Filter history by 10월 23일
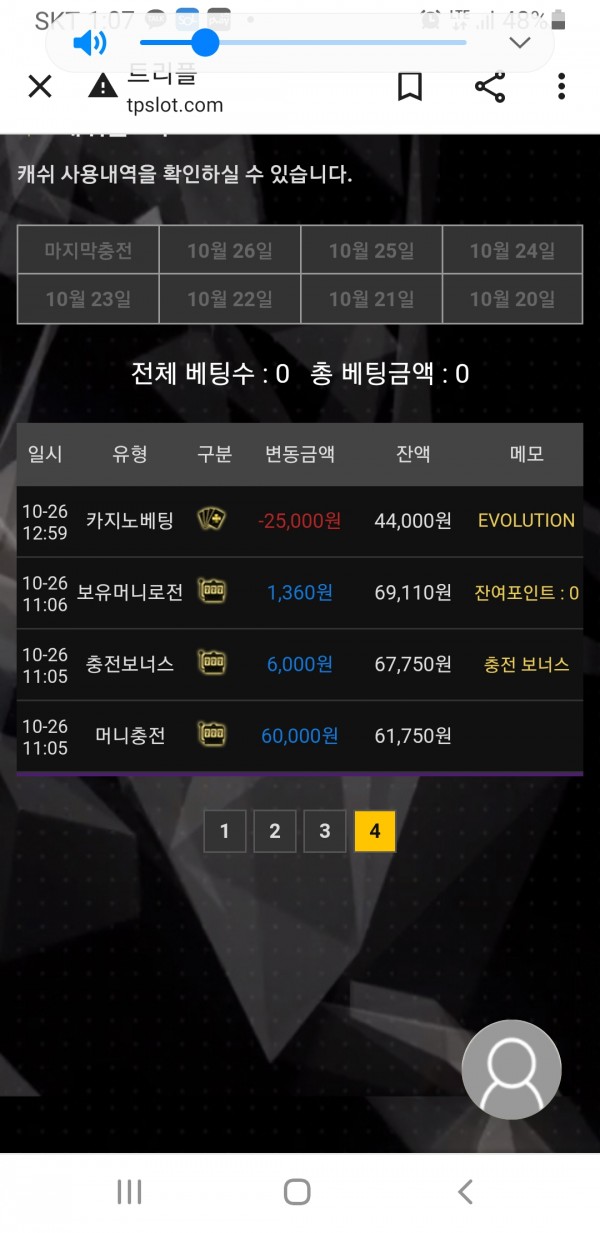 (88, 298)
